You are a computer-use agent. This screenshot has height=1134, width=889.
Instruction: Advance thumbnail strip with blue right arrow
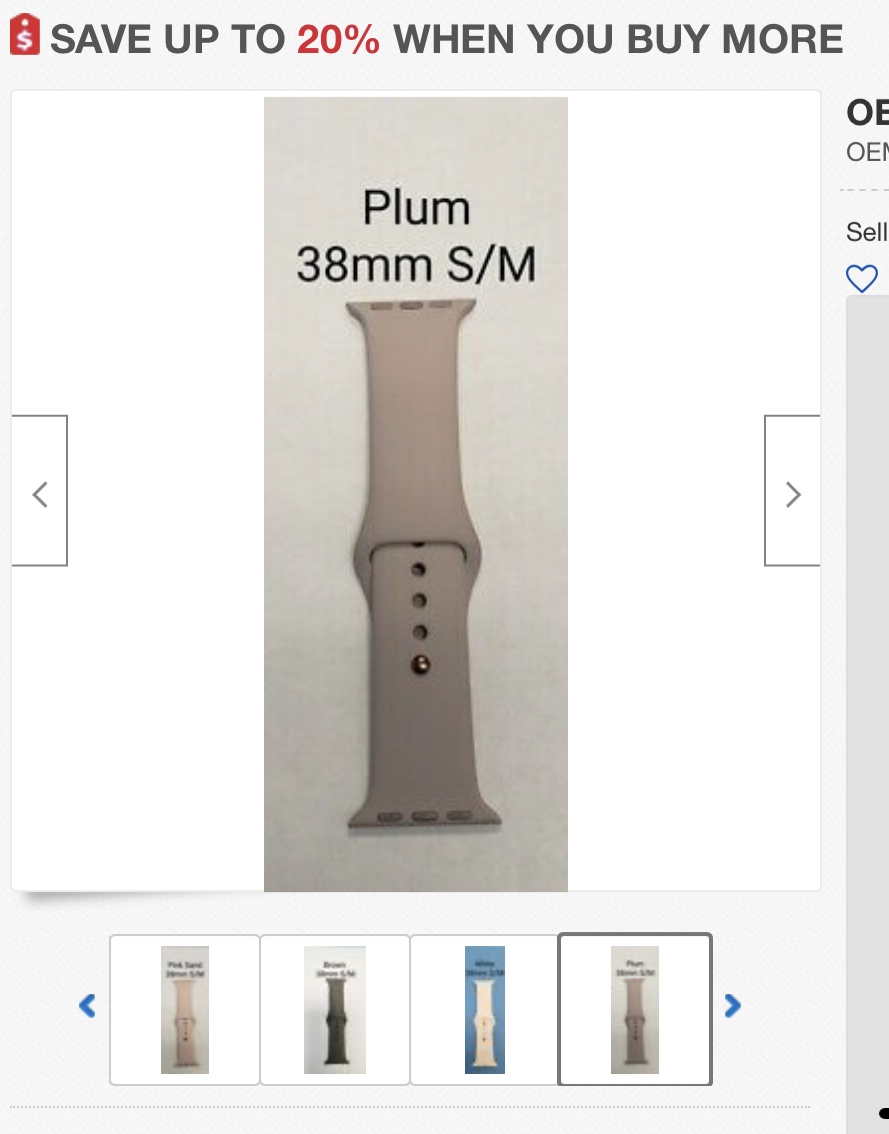[732, 1005]
